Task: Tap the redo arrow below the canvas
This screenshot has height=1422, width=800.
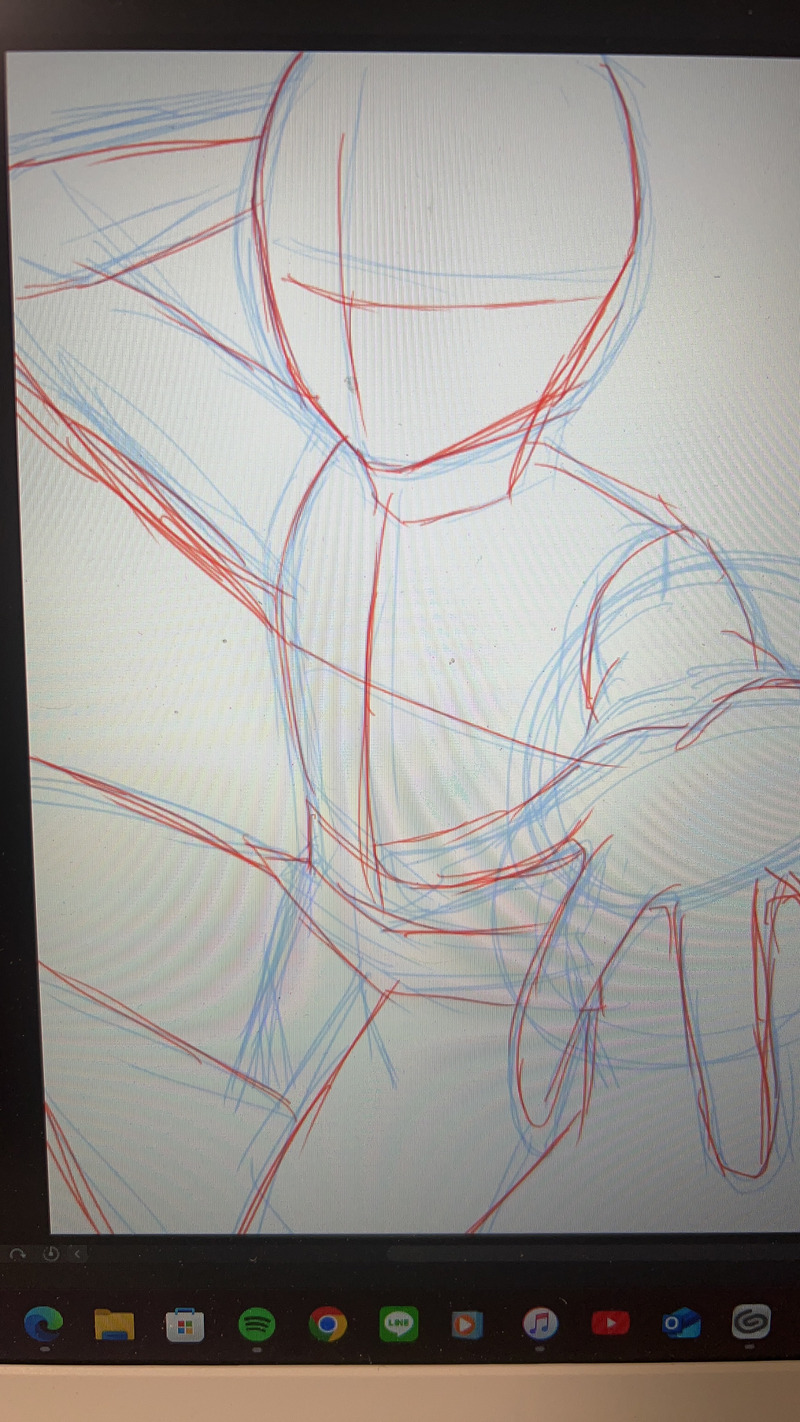Action: pos(17,1254)
